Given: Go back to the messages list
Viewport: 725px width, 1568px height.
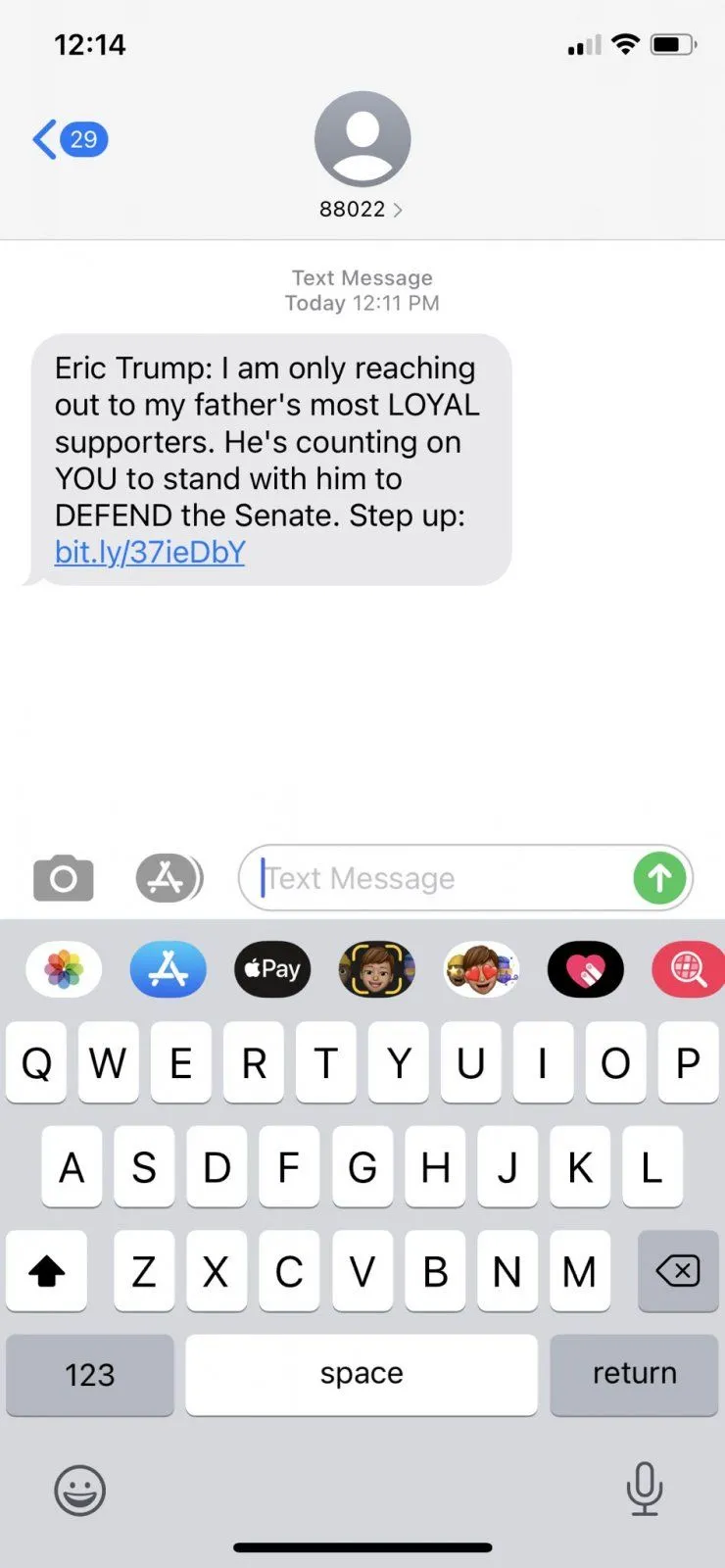Looking at the screenshot, I should [69, 139].
